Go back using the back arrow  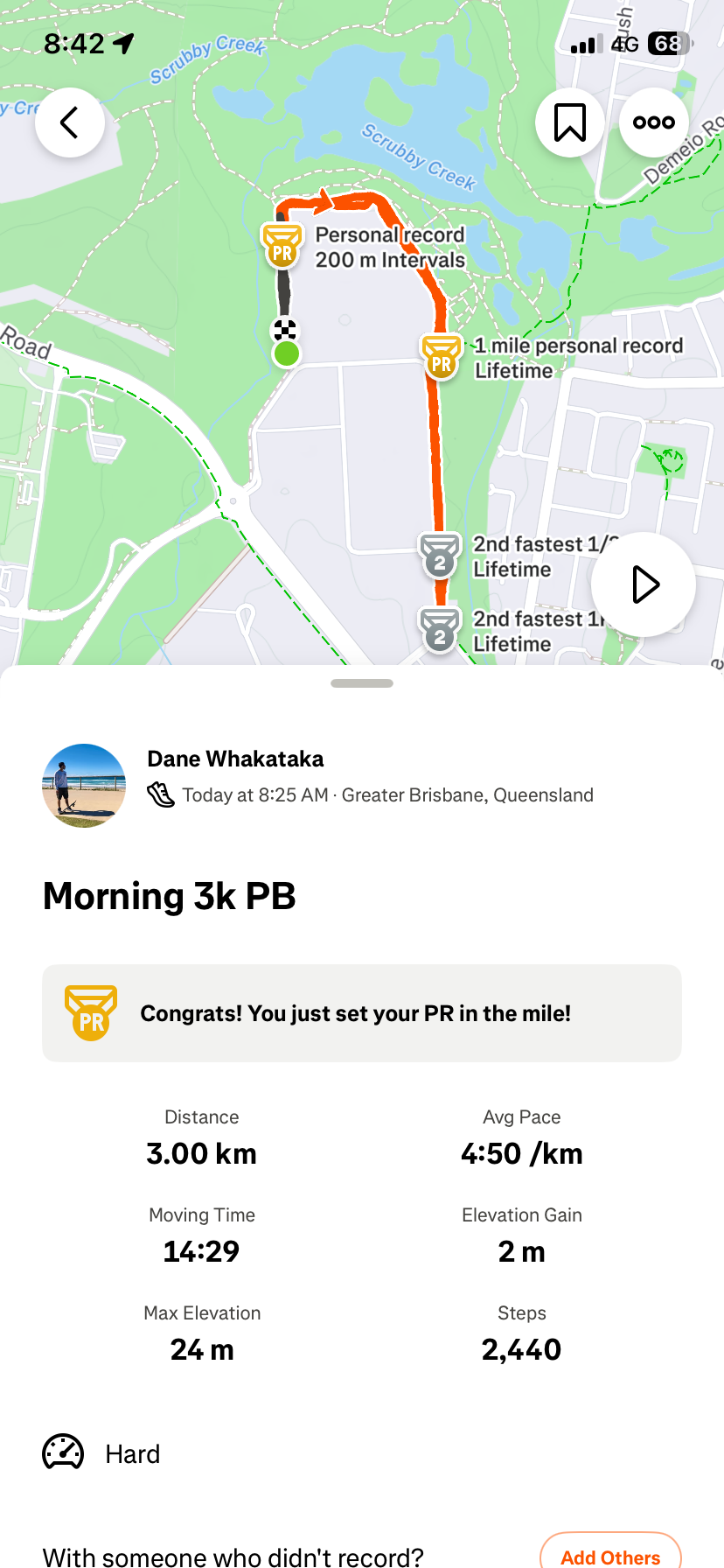[x=70, y=122]
